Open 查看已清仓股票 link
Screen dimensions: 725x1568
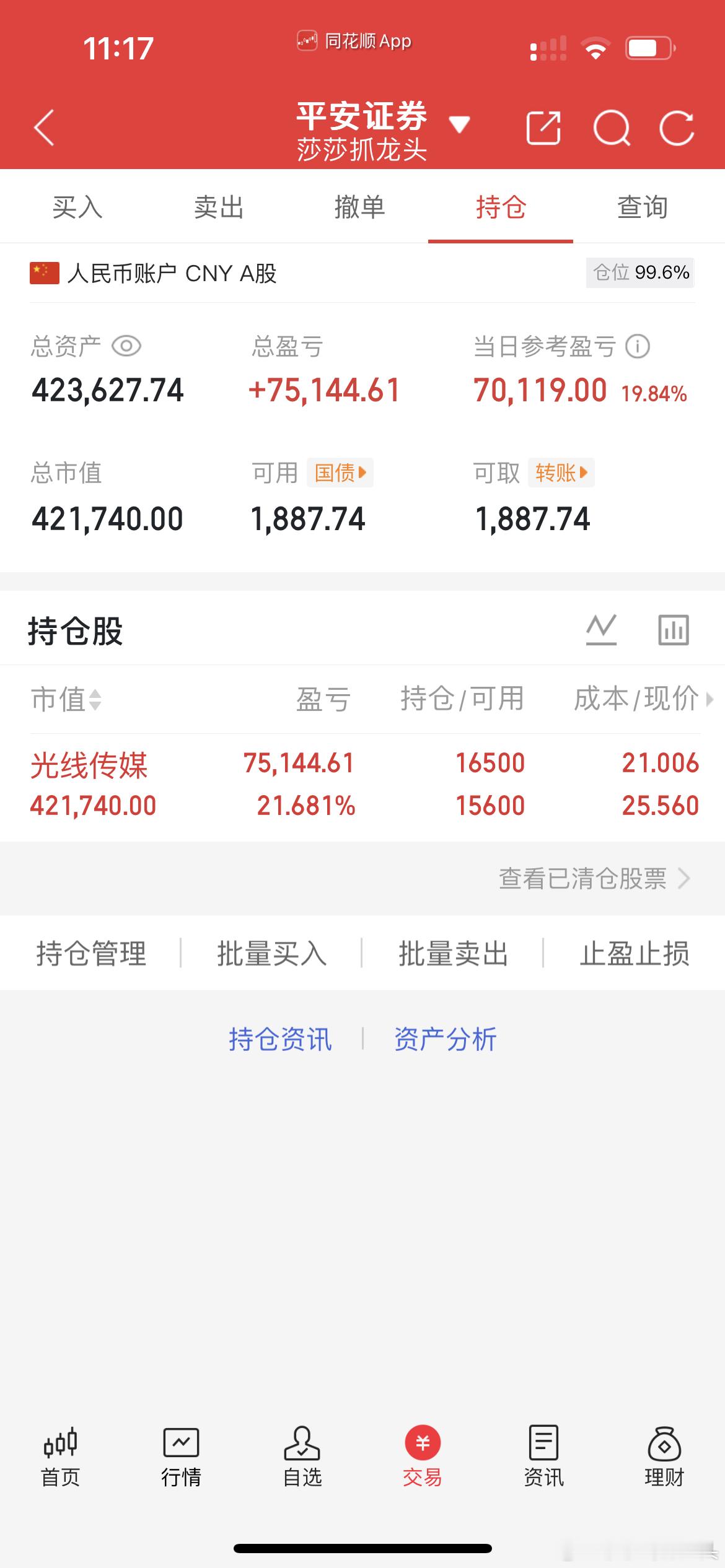[582, 879]
